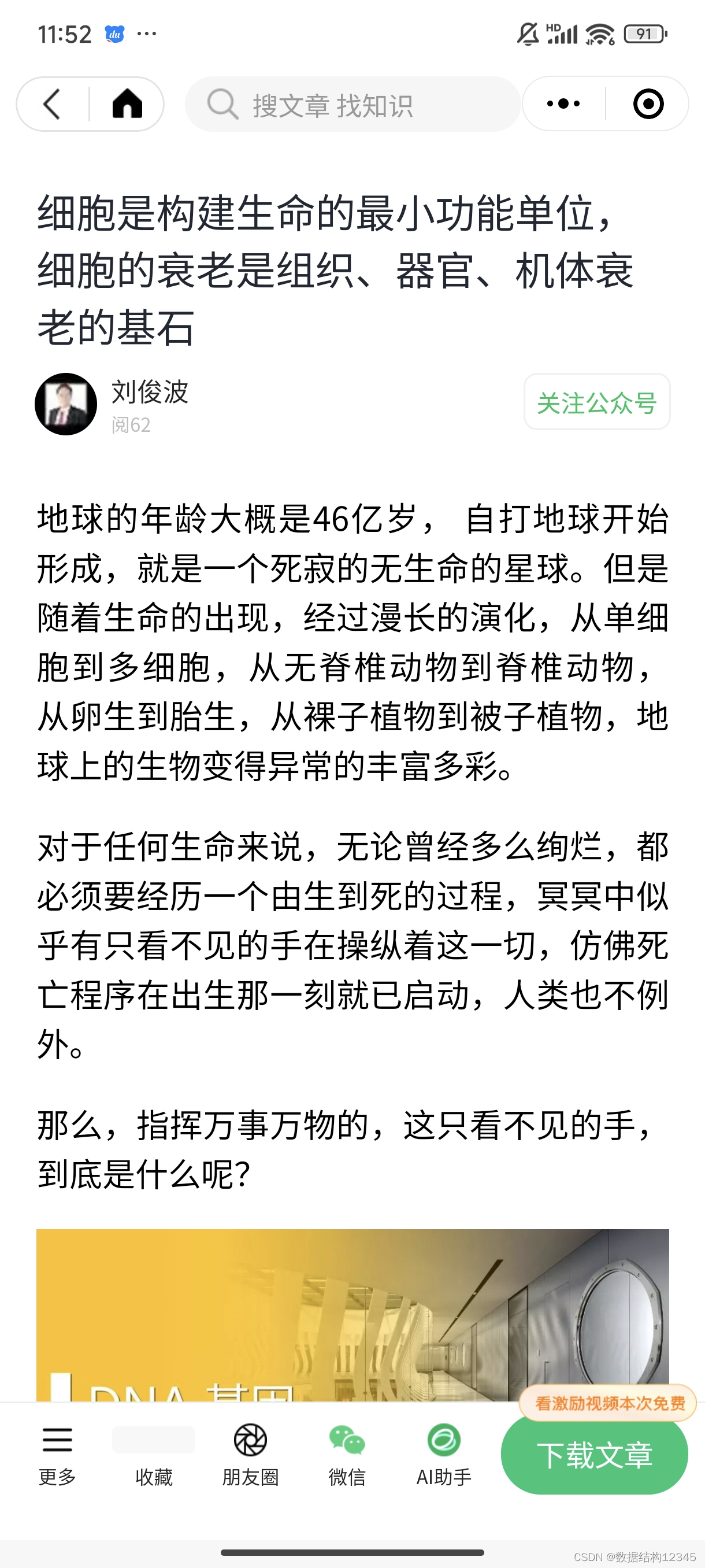
Task: Go back using the top arrow
Action: coord(53,104)
